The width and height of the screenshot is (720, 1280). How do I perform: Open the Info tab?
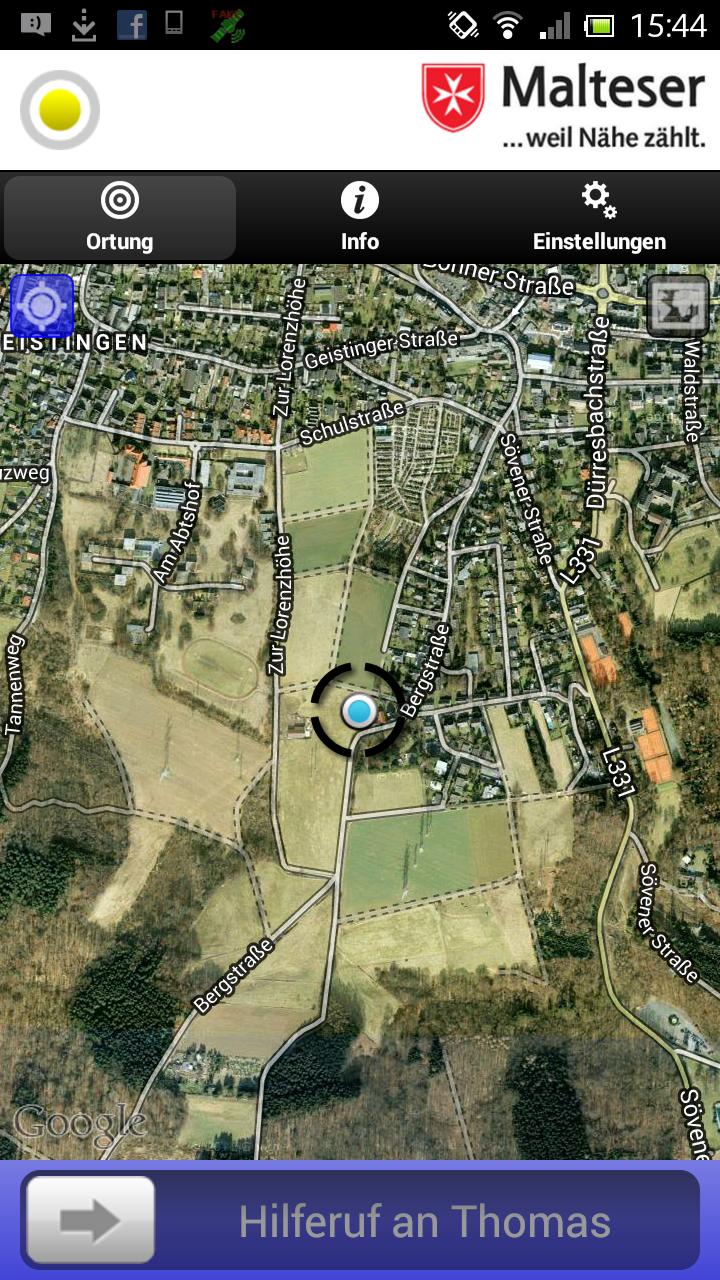click(x=359, y=218)
